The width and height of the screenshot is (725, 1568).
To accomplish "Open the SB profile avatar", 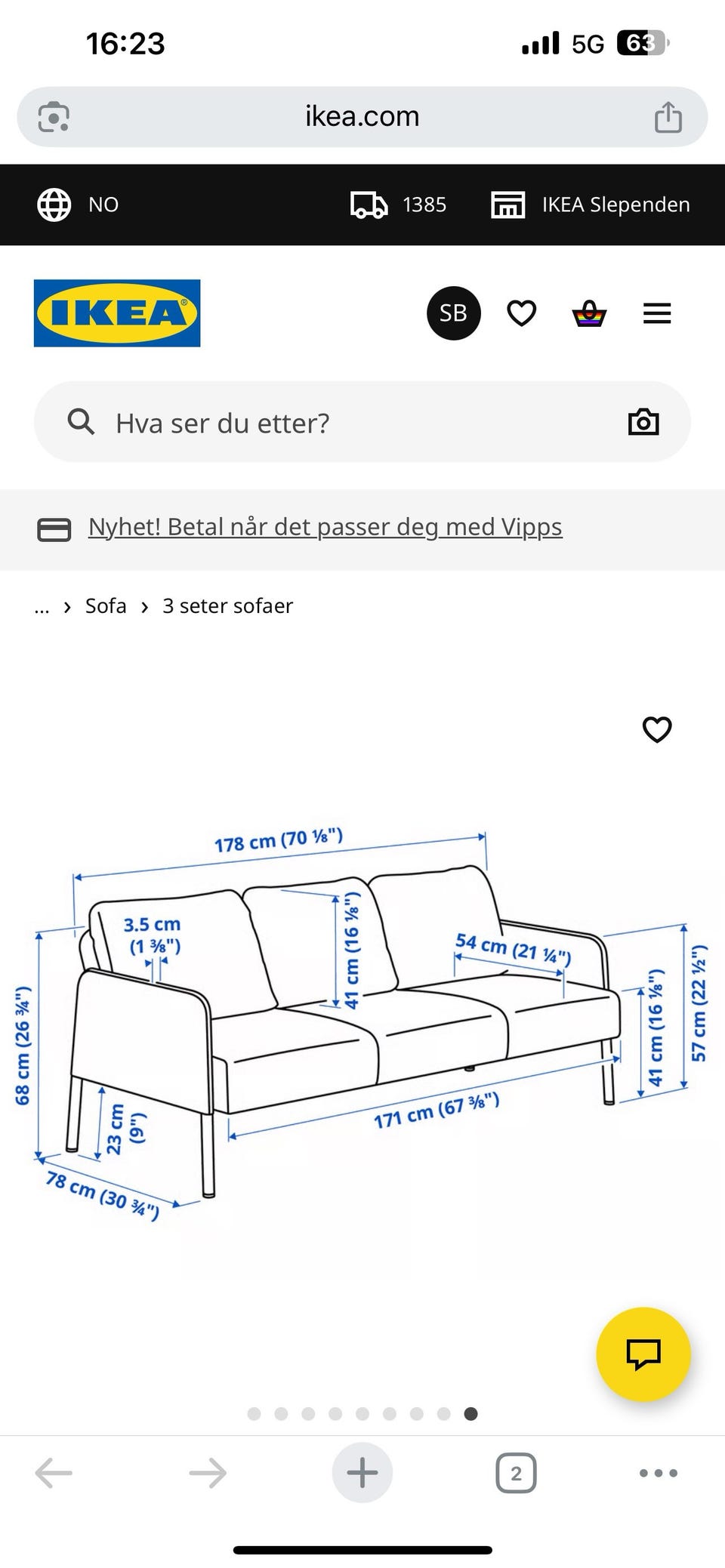I will coord(453,313).
